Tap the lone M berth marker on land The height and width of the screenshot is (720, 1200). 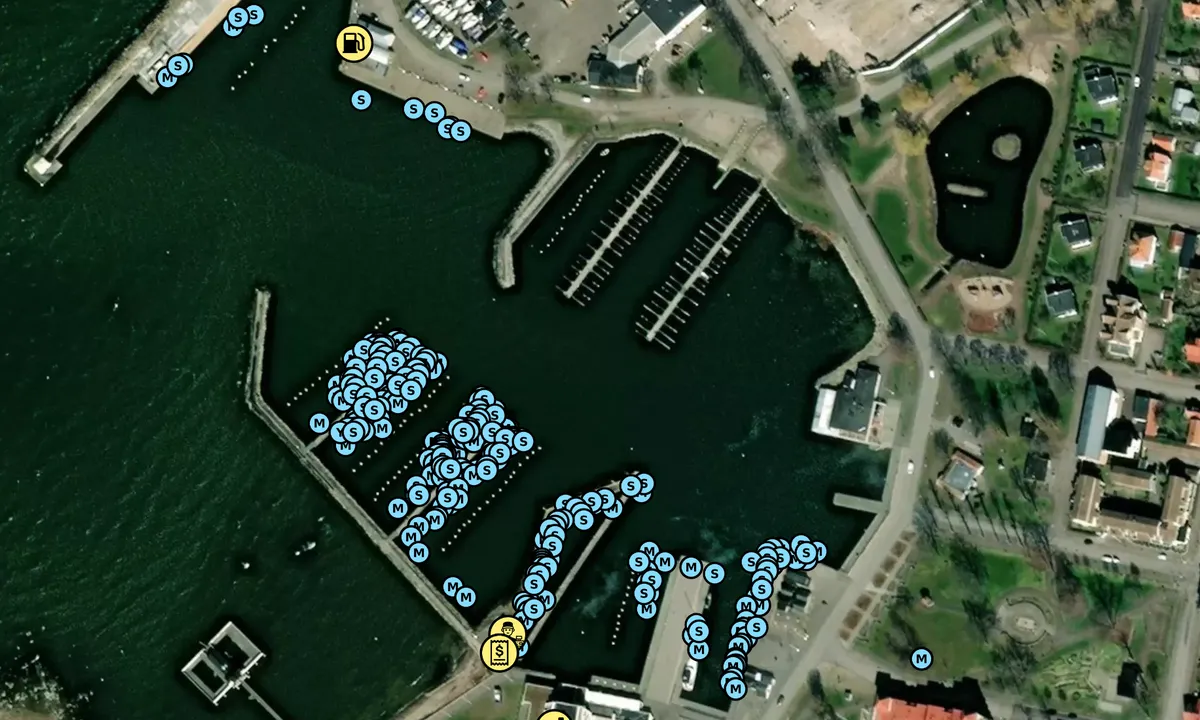point(921,658)
